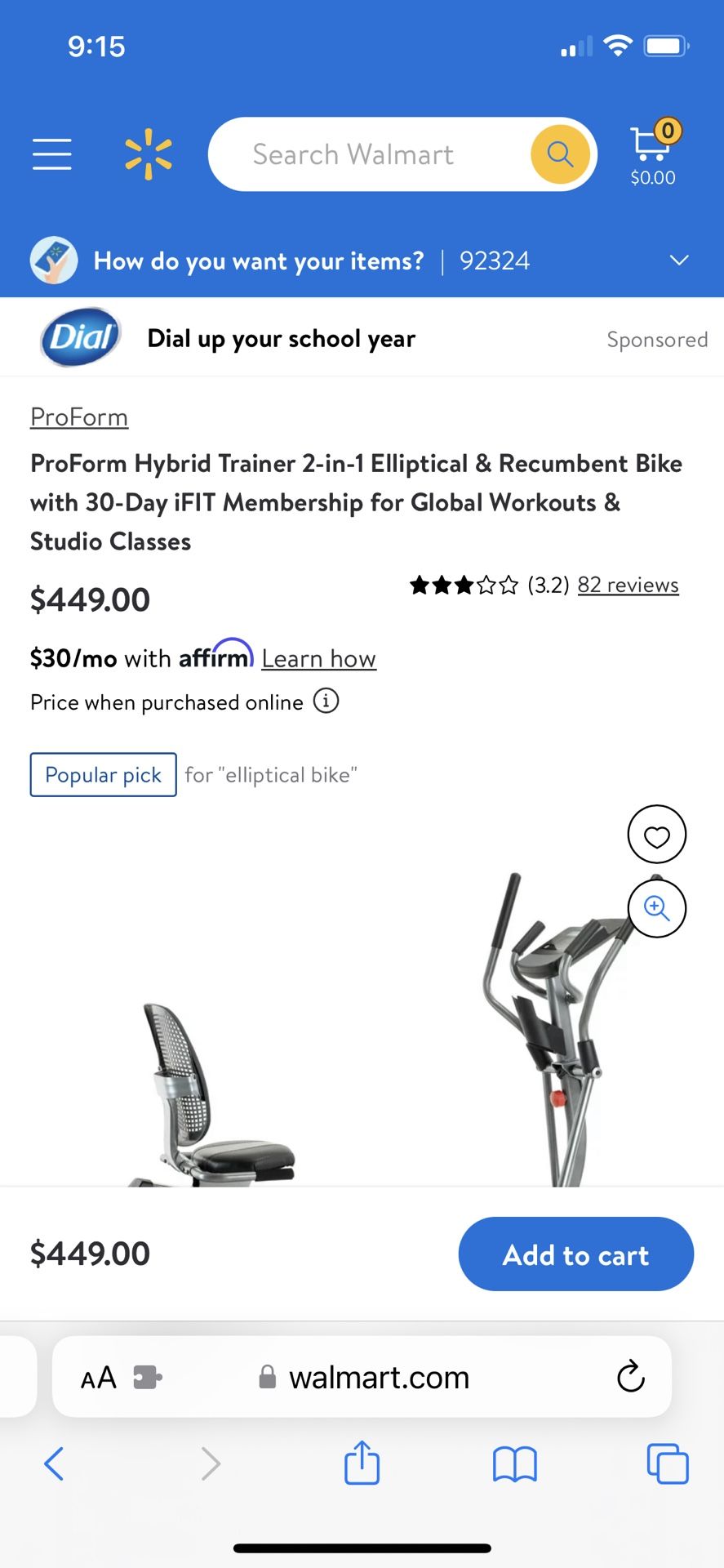Tap the info icon next to online price
This screenshot has width=724, height=1568.
[325, 701]
